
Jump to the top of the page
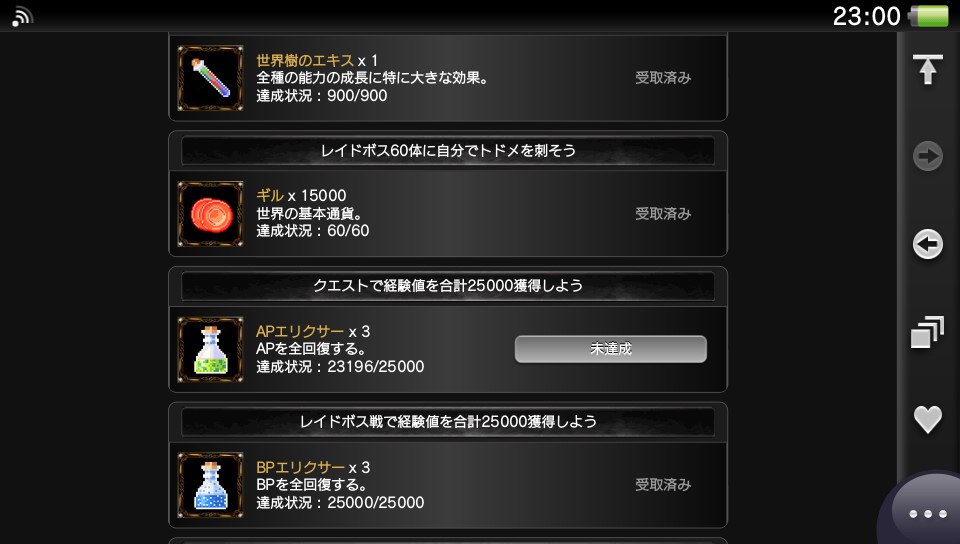(x=928, y=70)
